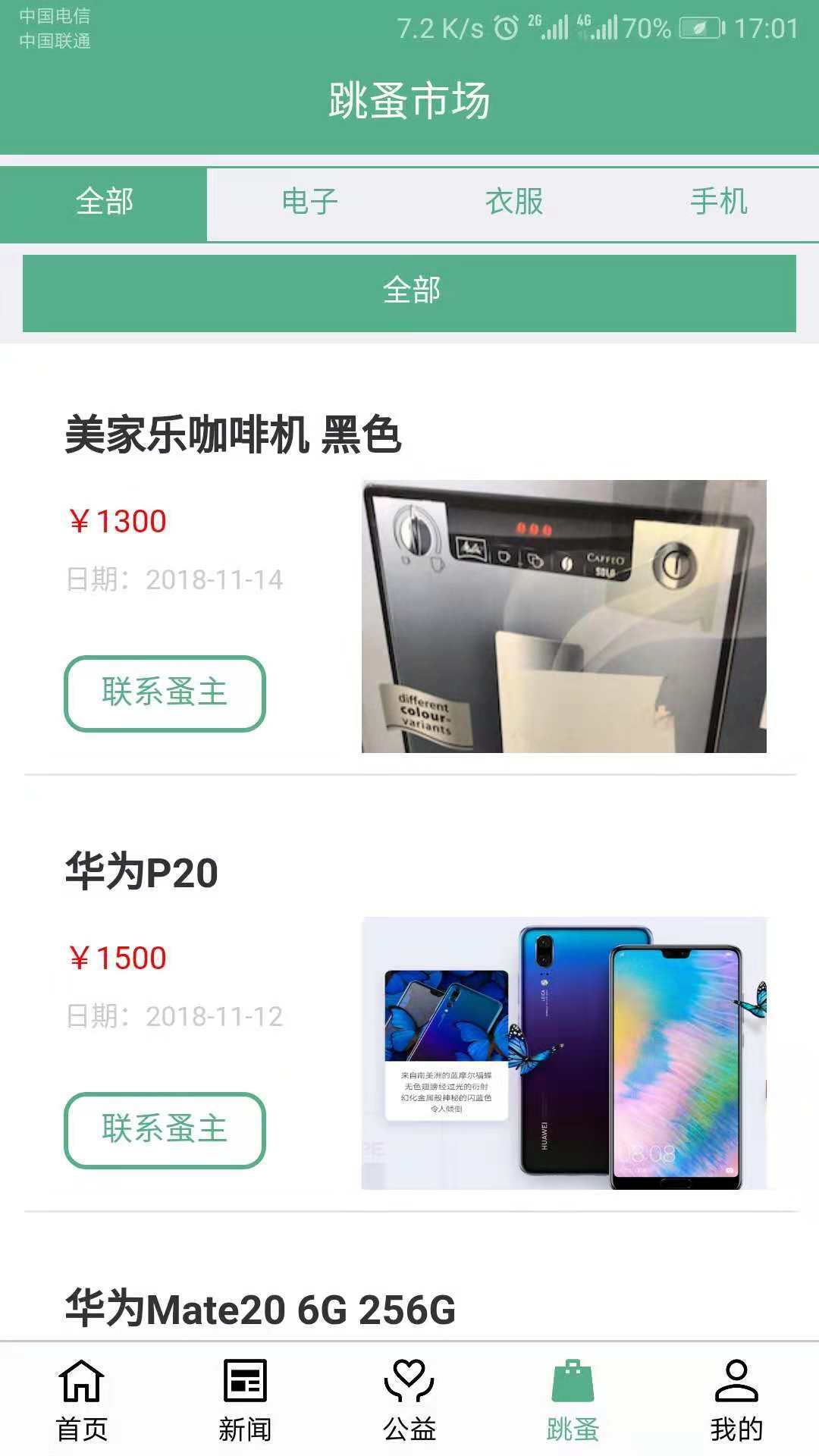The height and width of the screenshot is (1456, 819).
Task: Switch to the 衣服 category tab
Action: [x=514, y=202]
